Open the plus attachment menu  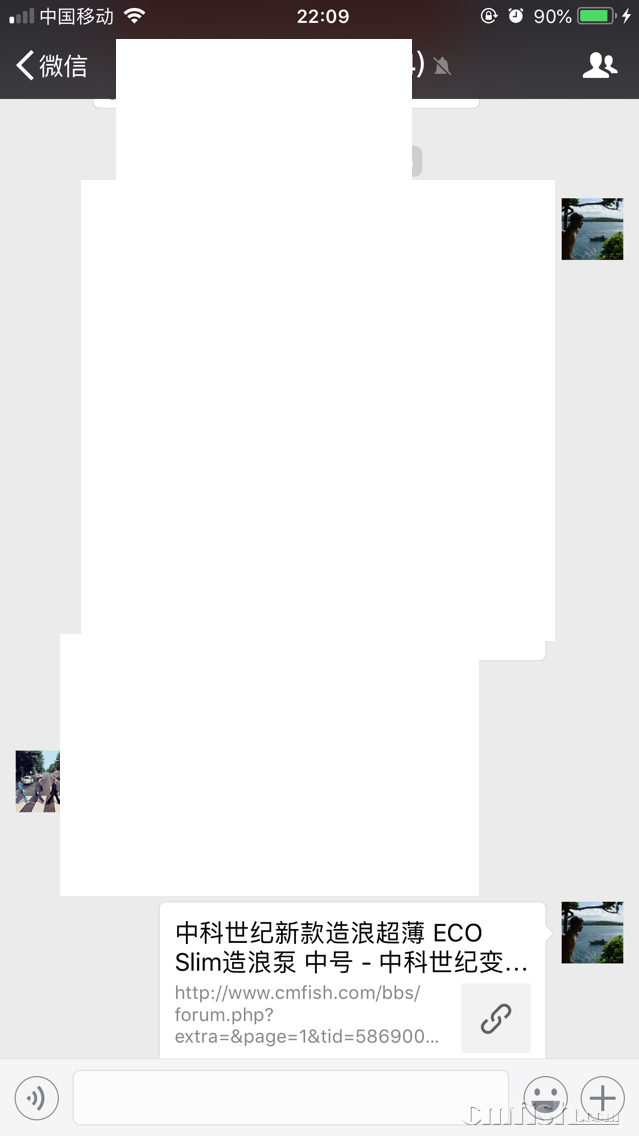(x=602, y=1098)
